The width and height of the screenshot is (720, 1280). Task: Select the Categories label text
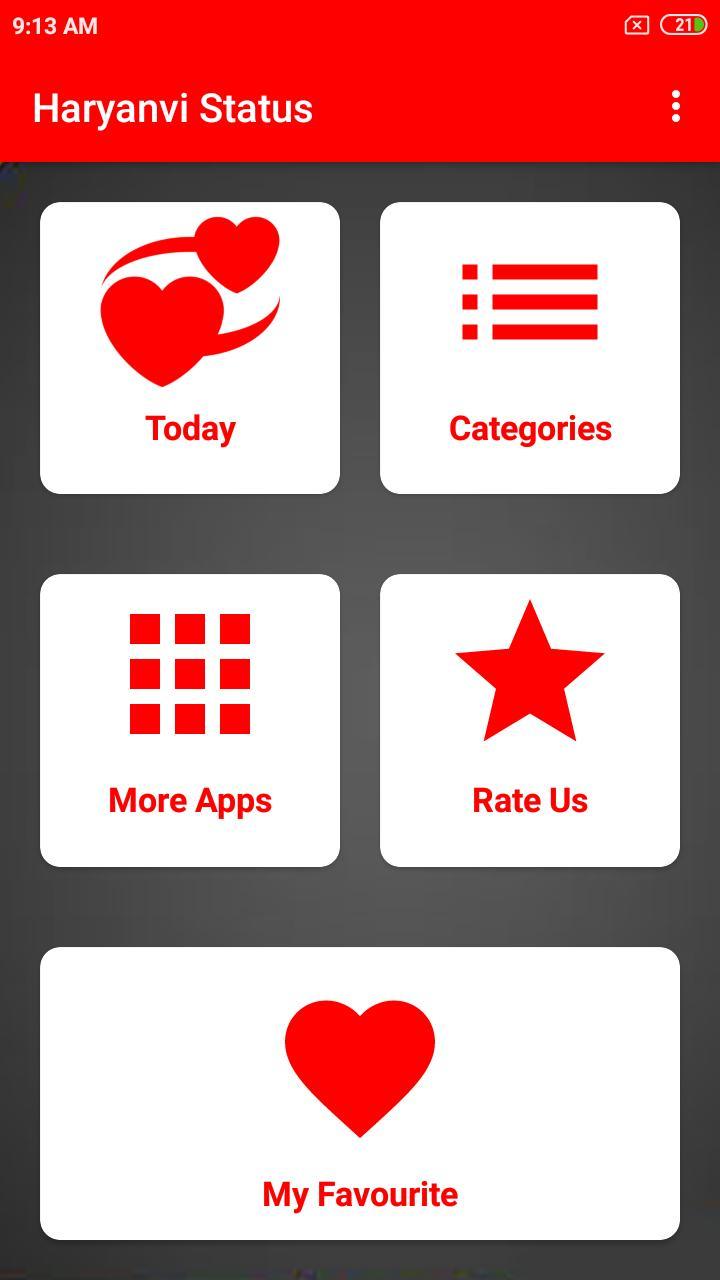530,428
